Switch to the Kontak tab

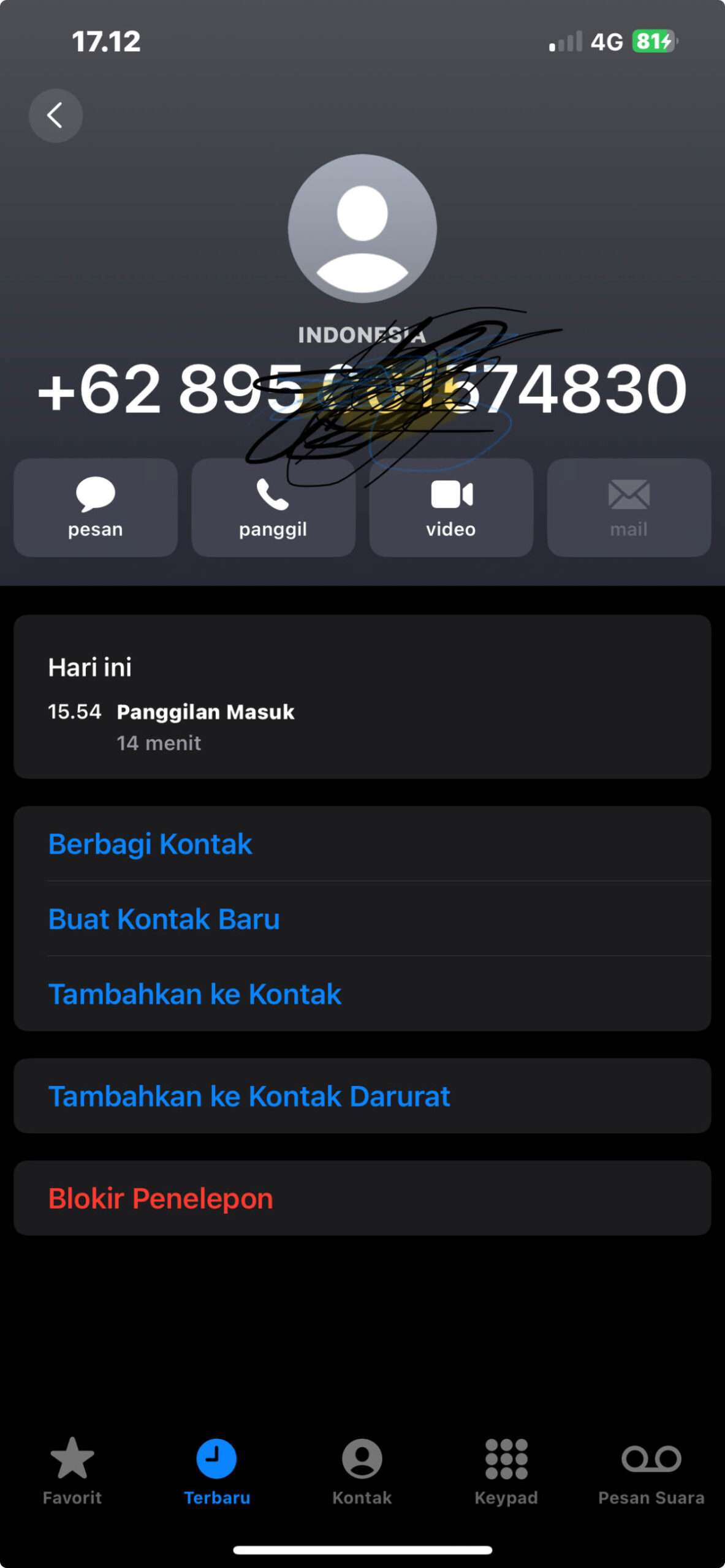pyautogui.click(x=362, y=1471)
